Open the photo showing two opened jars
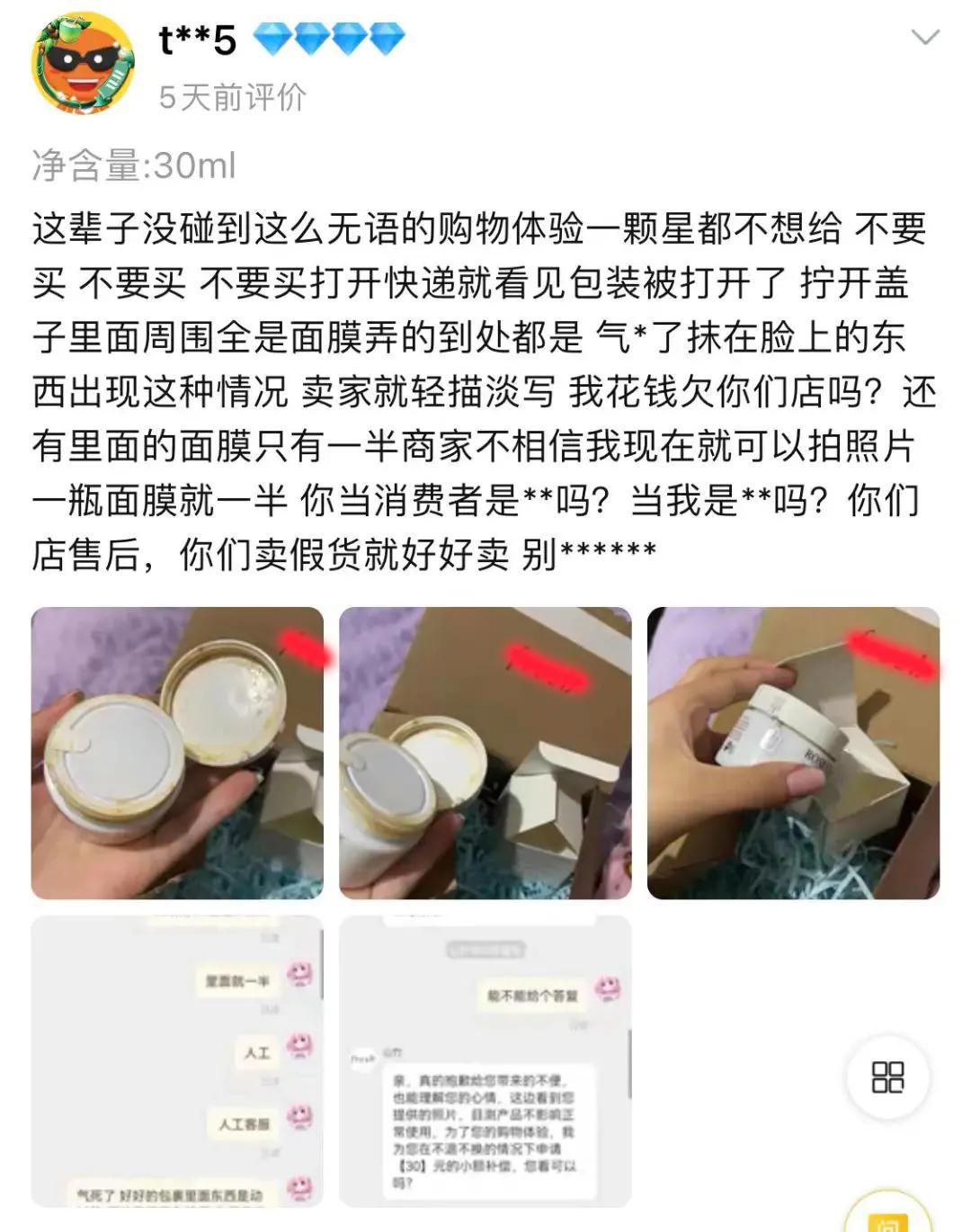Screen dimensions: 971x1232 (x=175, y=754)
